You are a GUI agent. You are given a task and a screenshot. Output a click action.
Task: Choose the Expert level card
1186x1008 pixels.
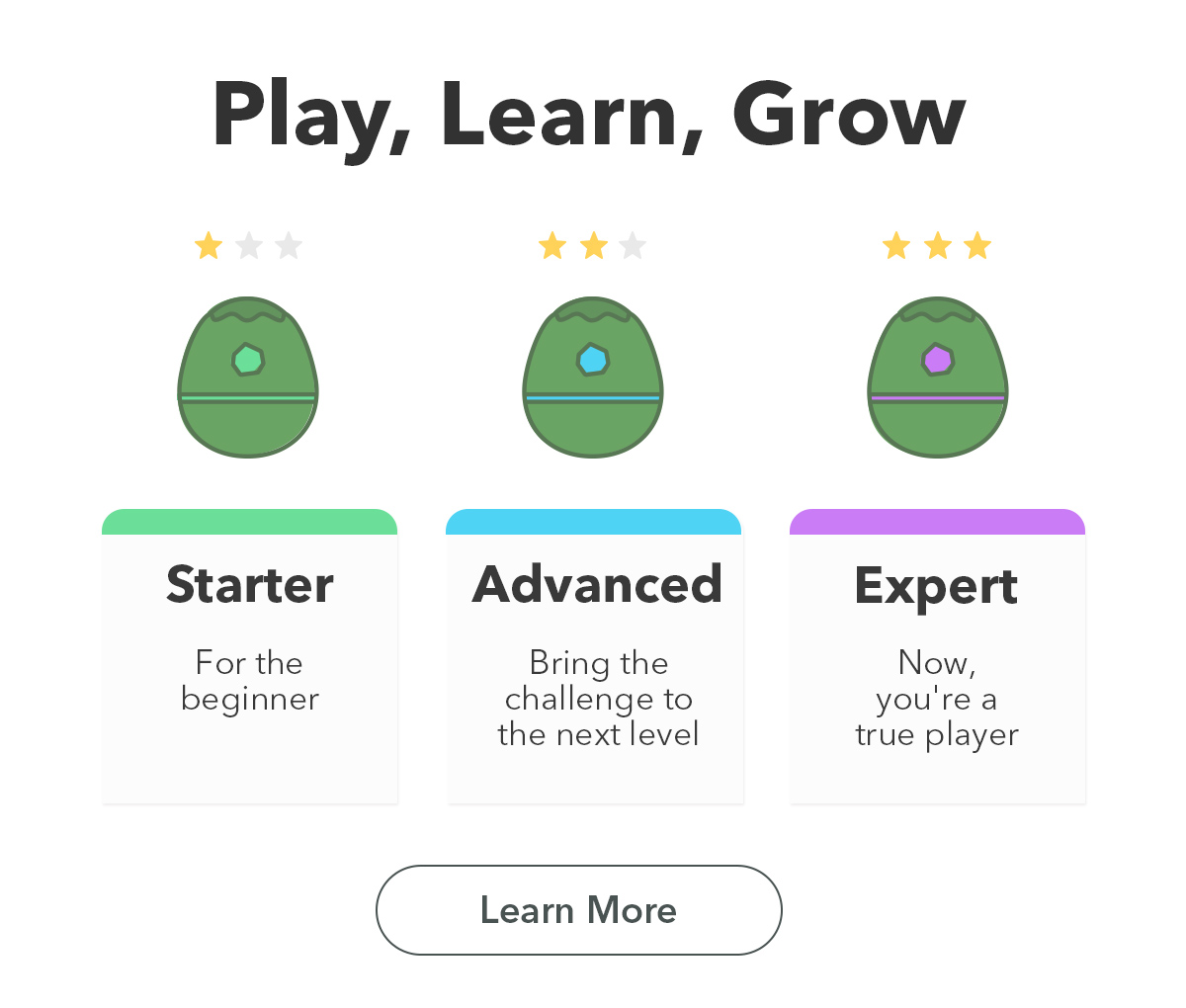[937, 656]
